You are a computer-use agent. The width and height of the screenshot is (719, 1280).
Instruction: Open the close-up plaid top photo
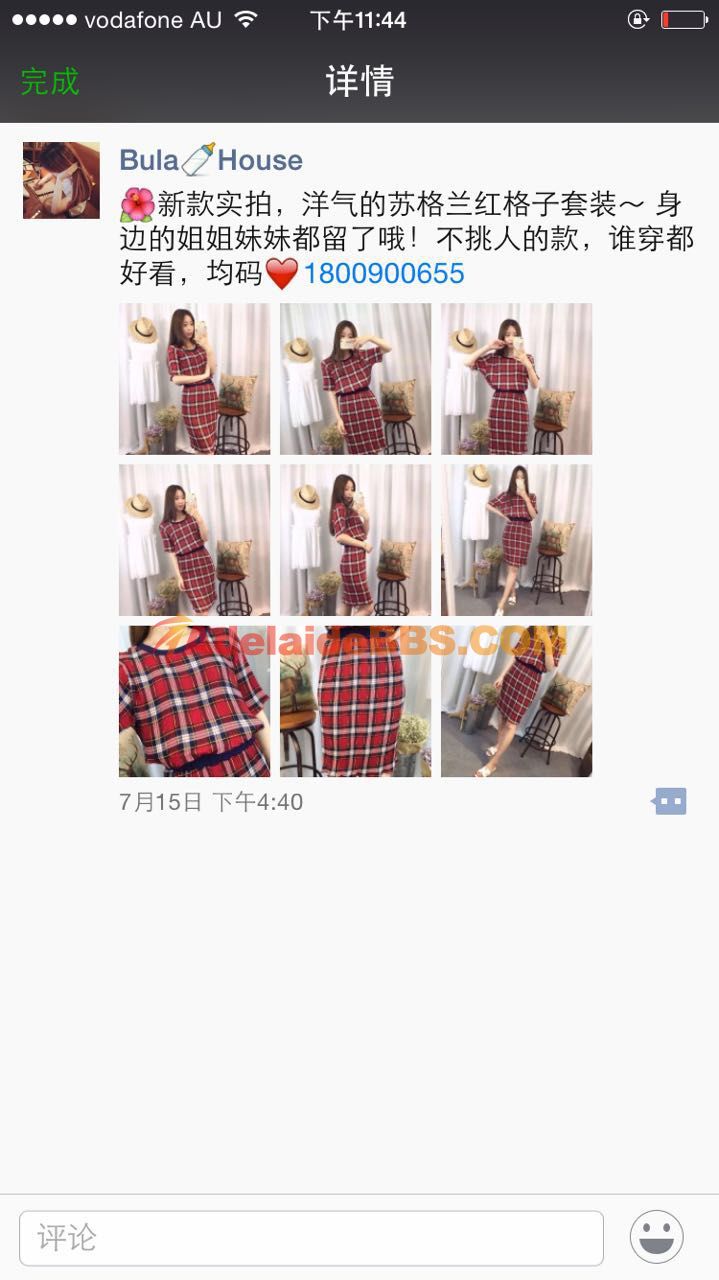pos(194,701)
